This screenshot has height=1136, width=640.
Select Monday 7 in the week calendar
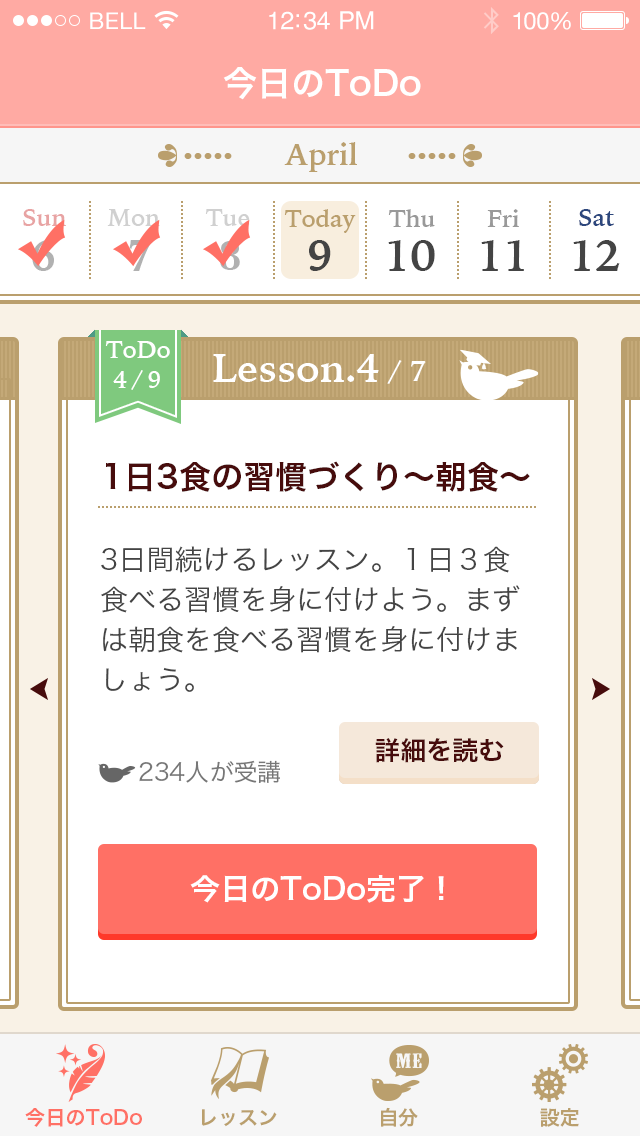tap(136, 241)
